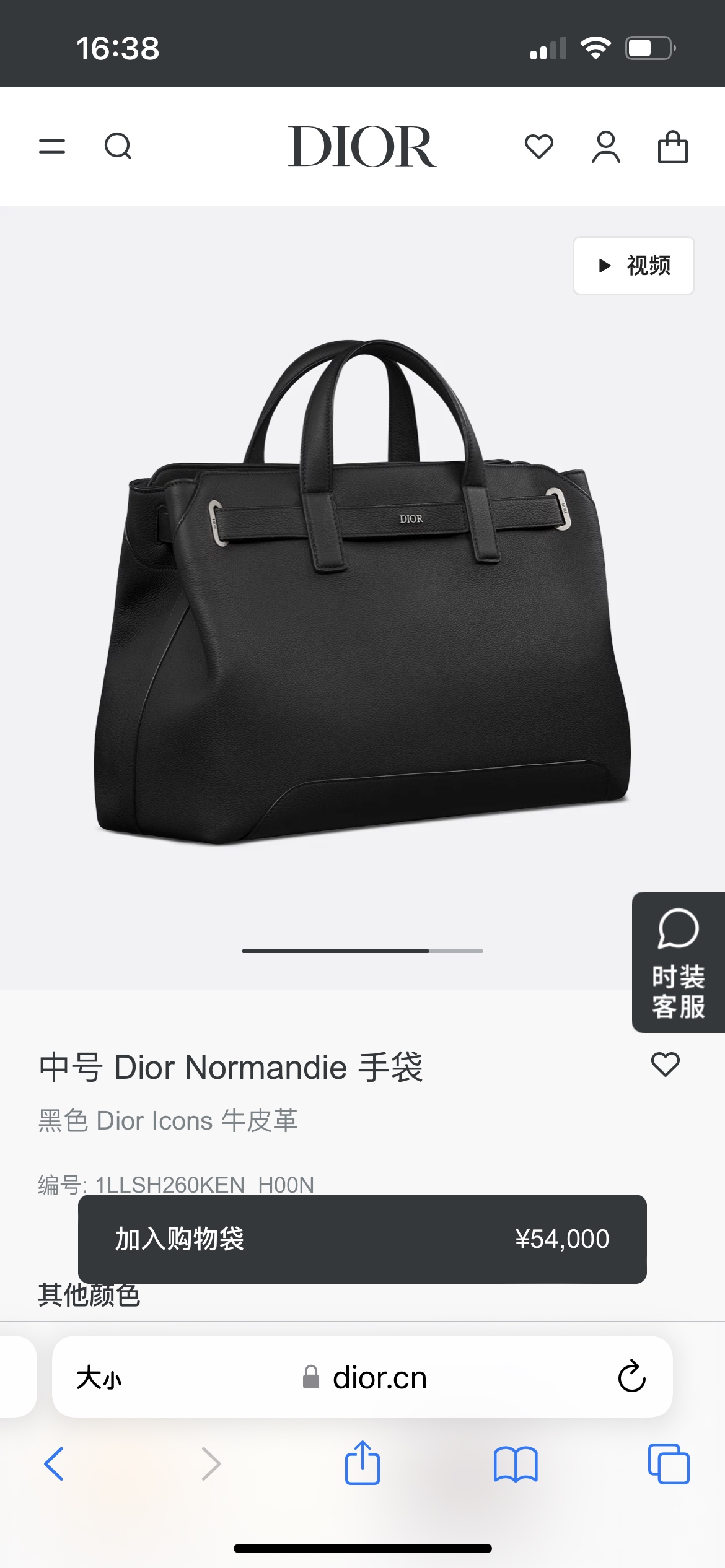Add Dior Normandie bag to wishlist
725x1568 pixels.
[x=666, y=1064]
